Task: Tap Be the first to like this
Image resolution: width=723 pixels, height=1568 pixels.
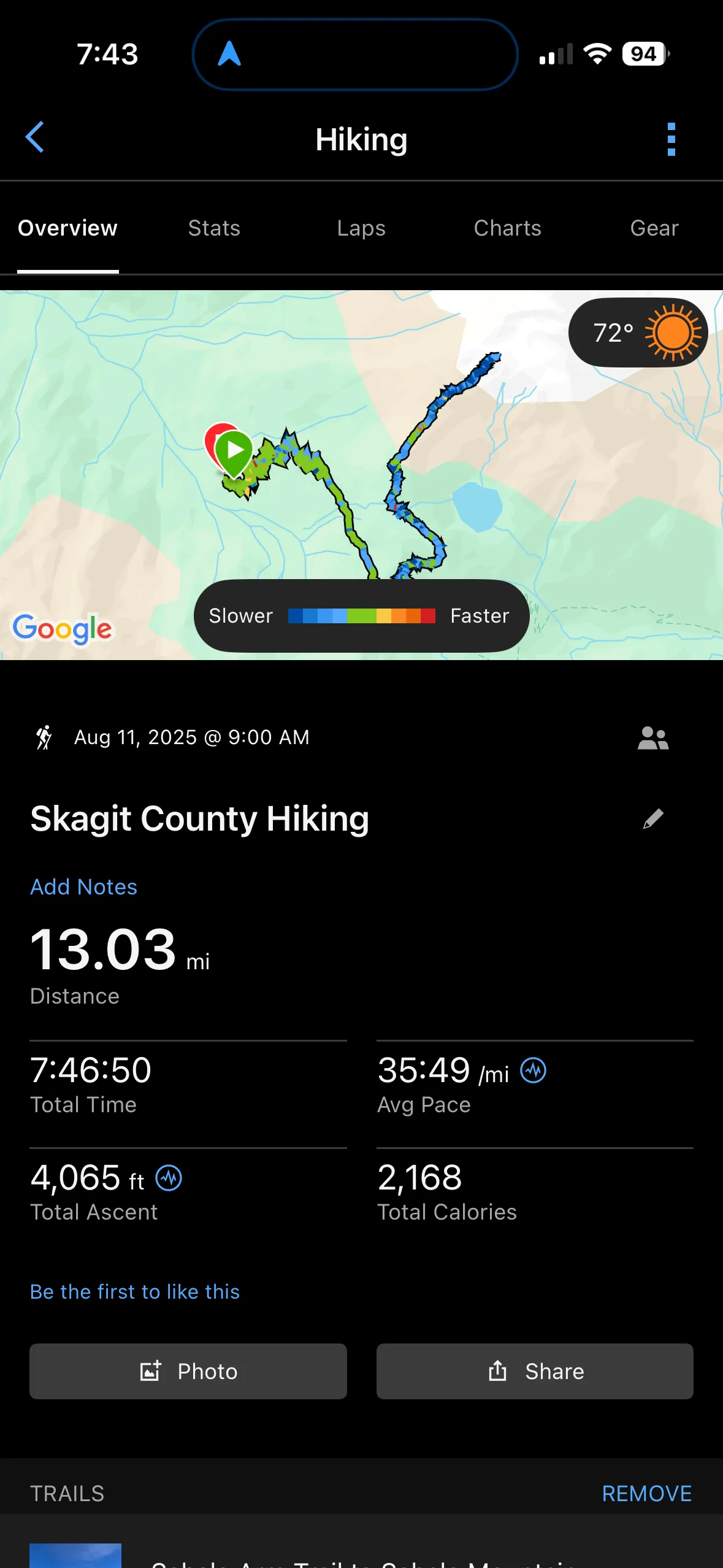Action: [134, 1291]
